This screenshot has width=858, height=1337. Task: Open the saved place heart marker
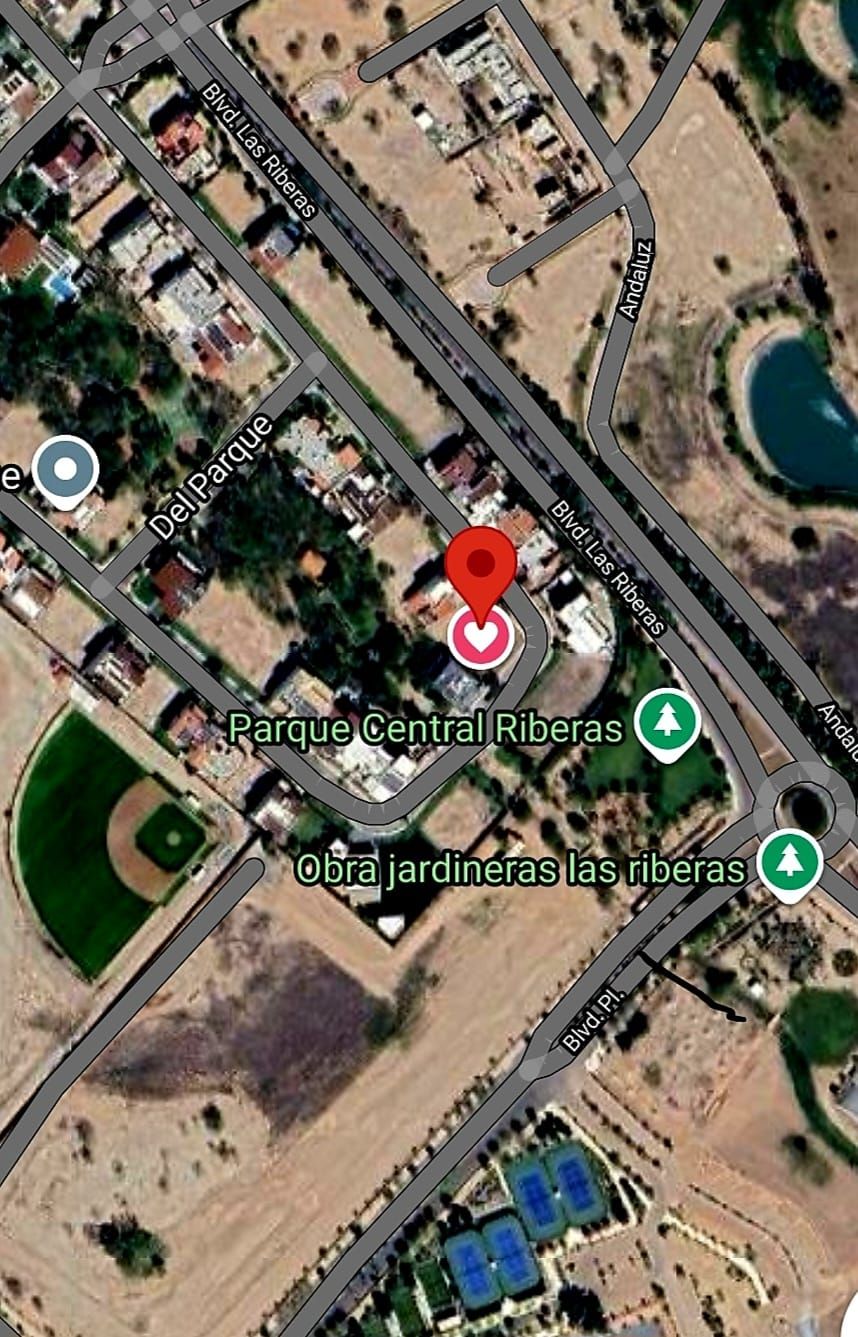tap(481, 637)
